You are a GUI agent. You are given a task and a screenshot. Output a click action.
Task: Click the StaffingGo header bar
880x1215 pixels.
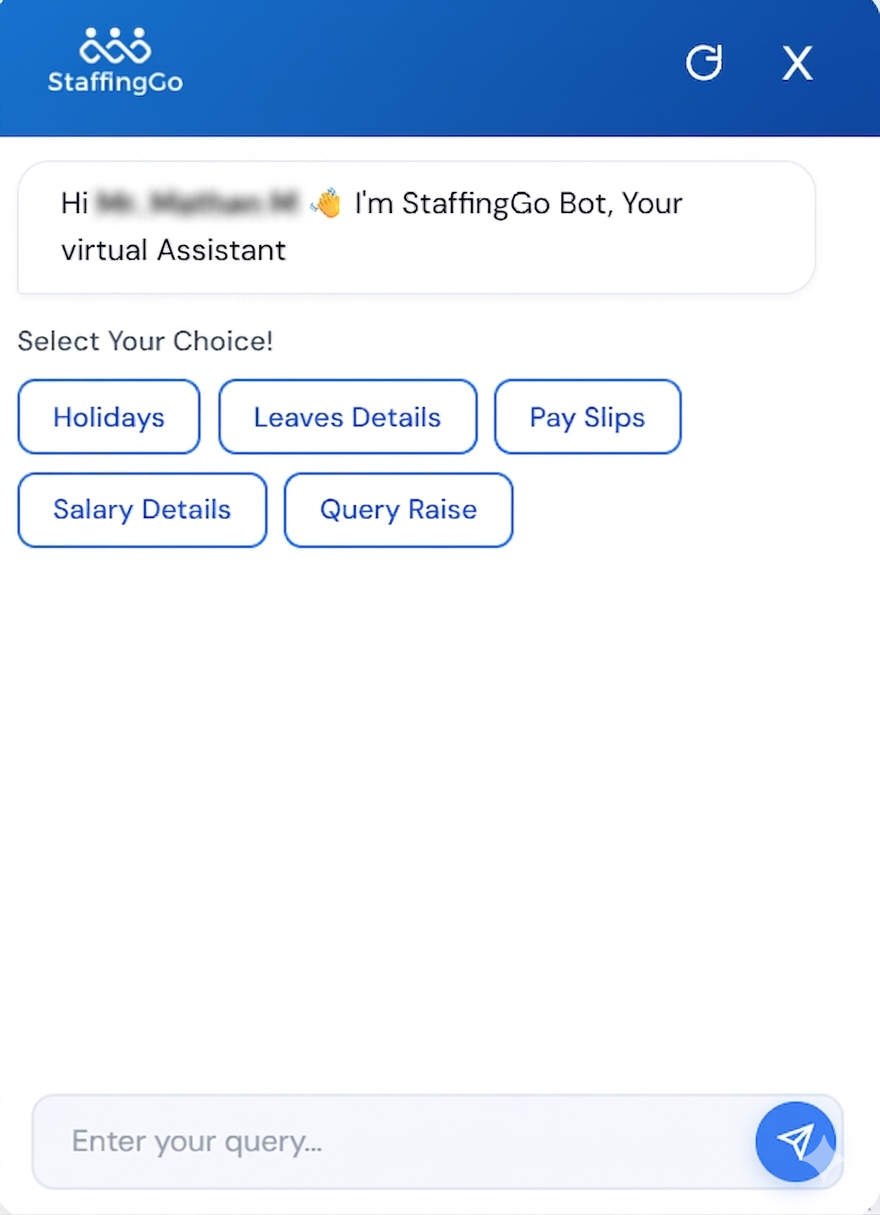tap(440, 67)
